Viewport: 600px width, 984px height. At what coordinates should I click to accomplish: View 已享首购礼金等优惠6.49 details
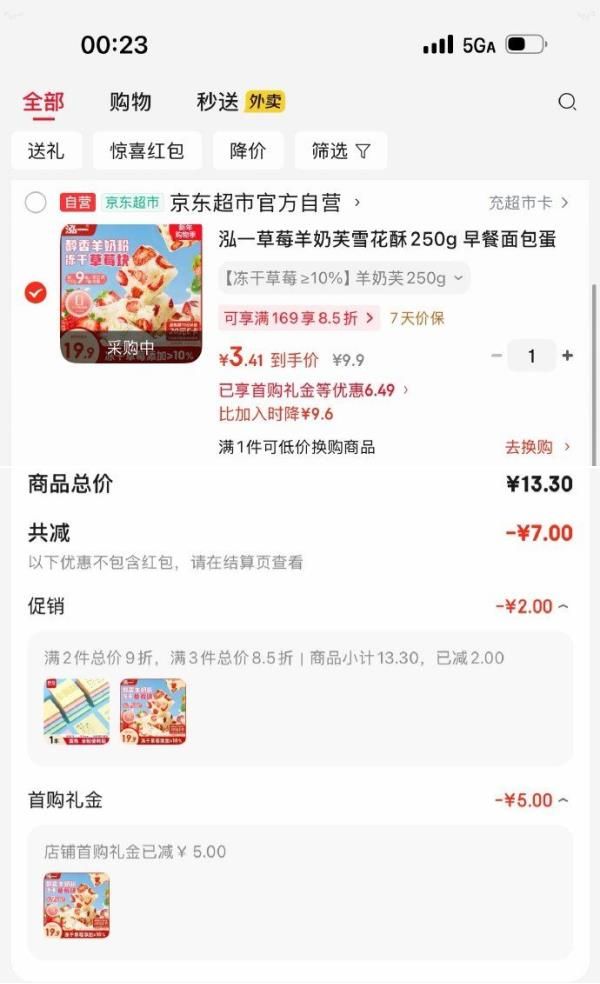pos(313,390)
